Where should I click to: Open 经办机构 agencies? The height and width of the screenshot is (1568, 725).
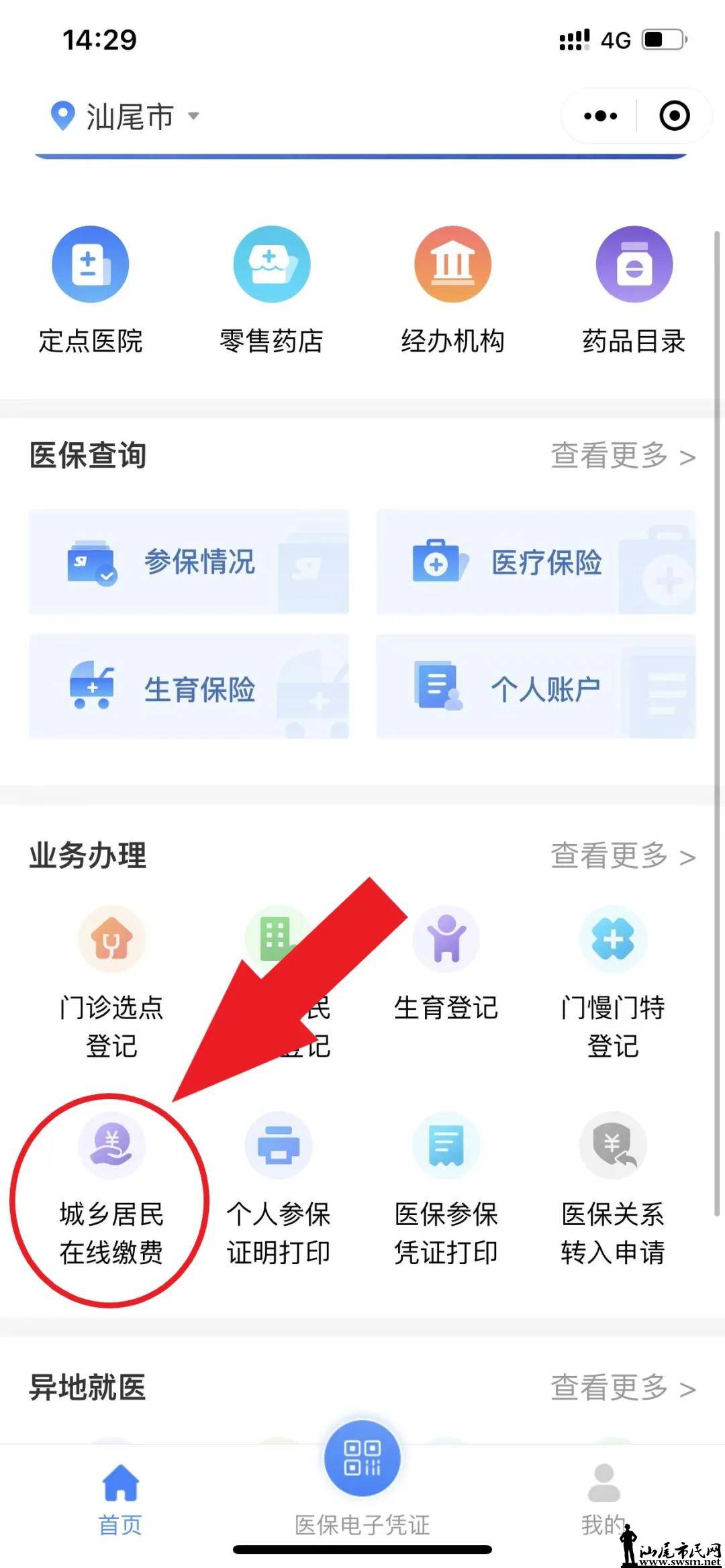(x=452, y=290)
